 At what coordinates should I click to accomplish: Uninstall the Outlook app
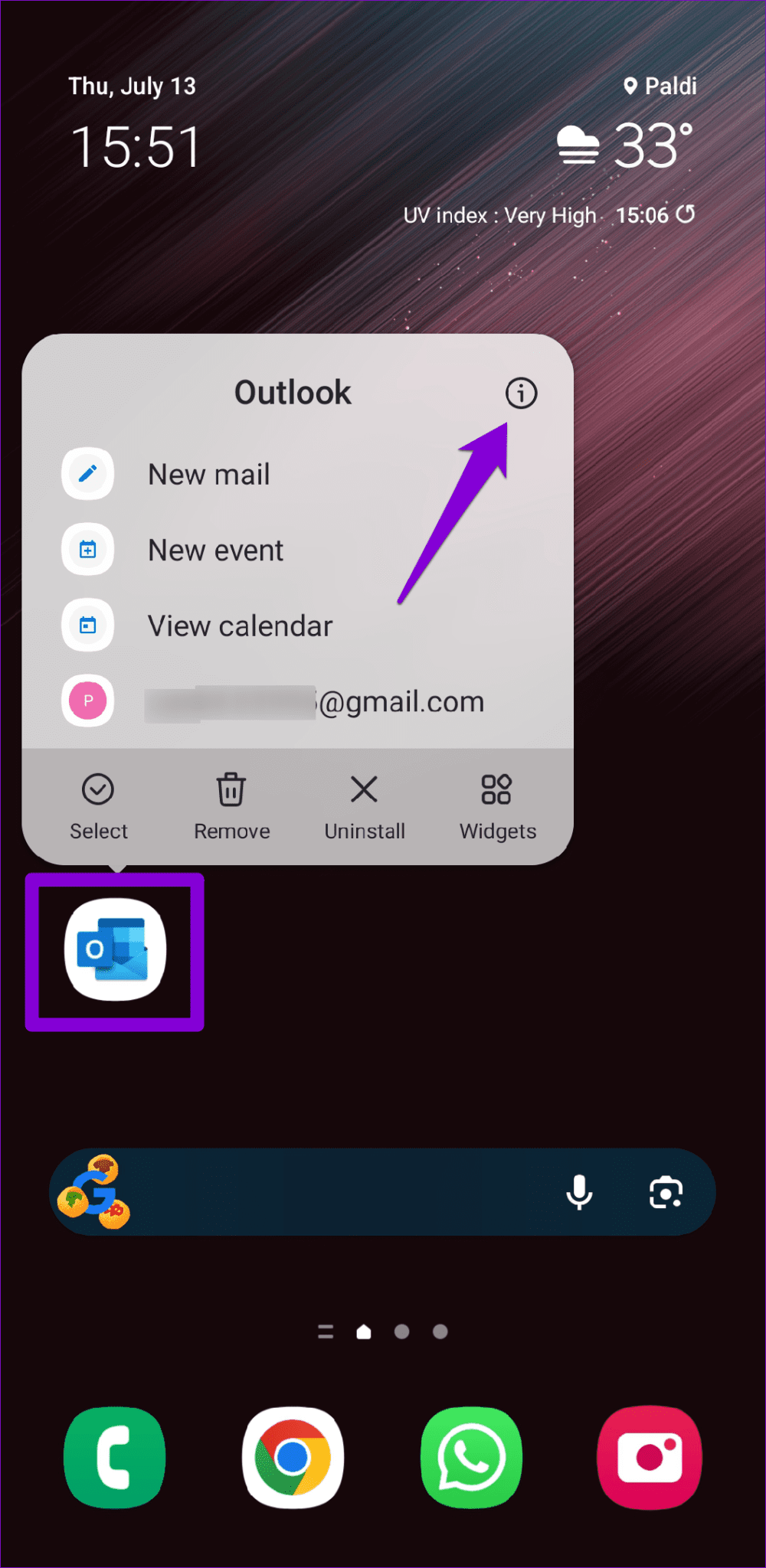[x=365, y=804]
